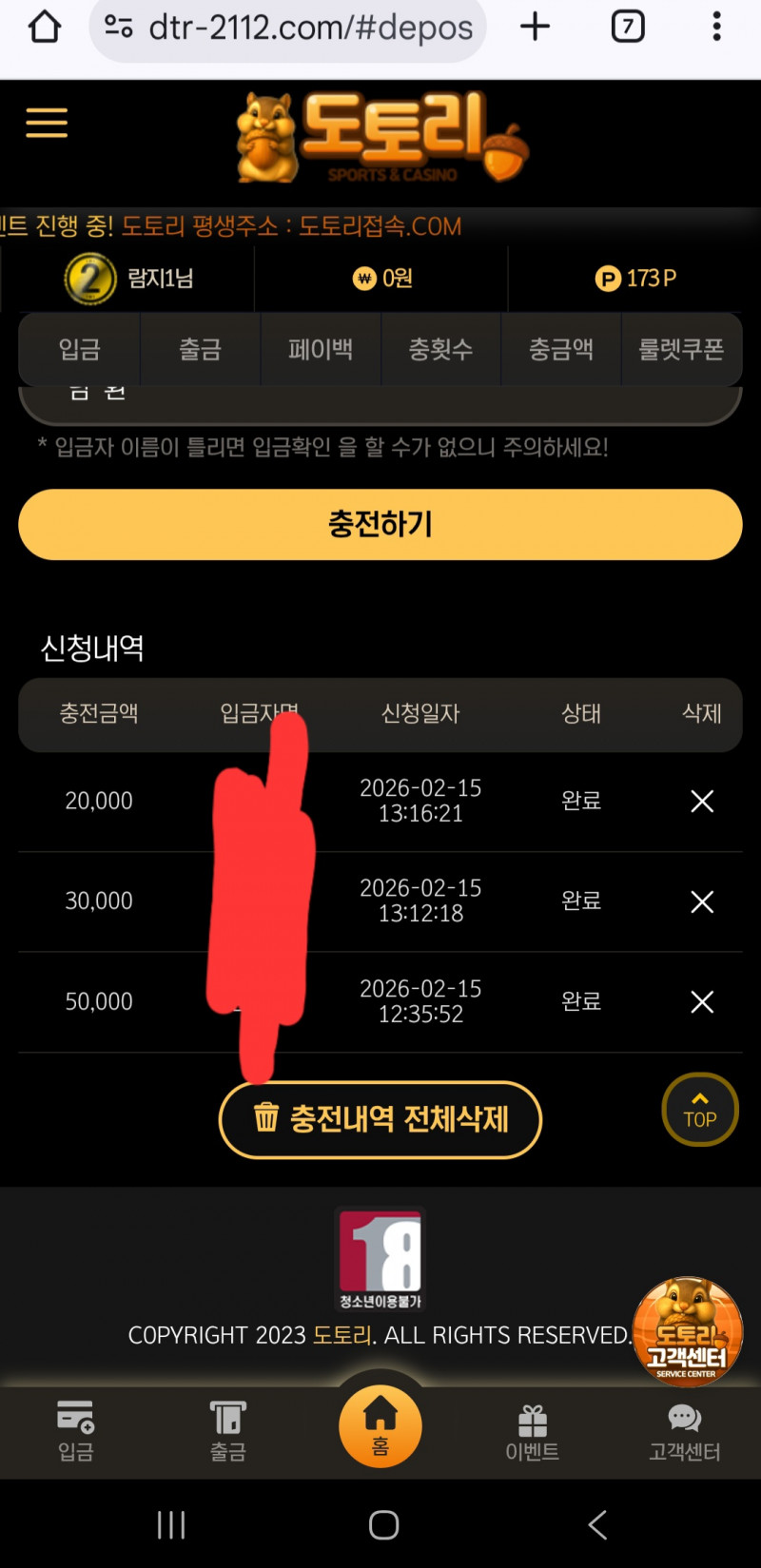Open the 페이백 tab
761x1568 pixels.
[x=321, y=349]
